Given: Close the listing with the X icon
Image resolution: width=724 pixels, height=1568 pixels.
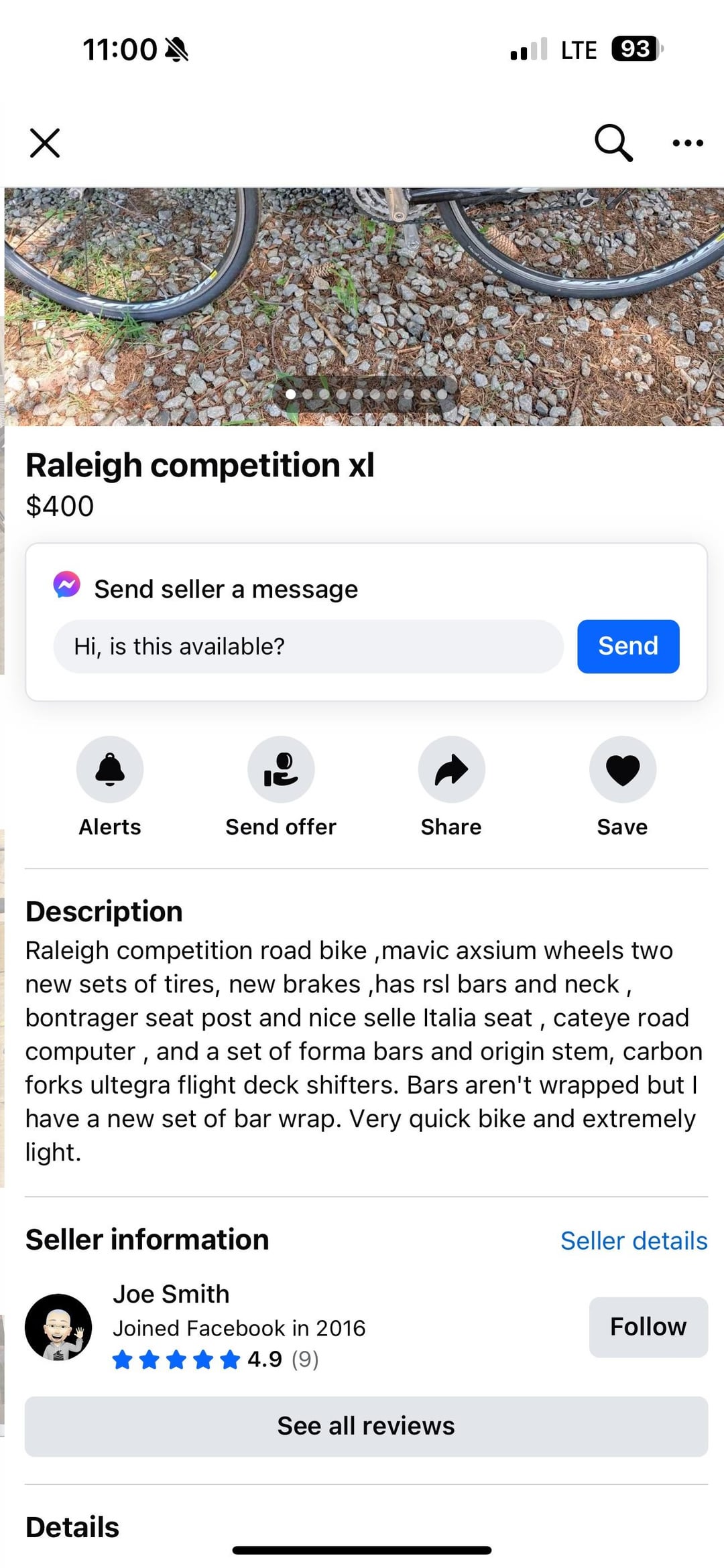Looking at the screenshot, I should 45,143.
